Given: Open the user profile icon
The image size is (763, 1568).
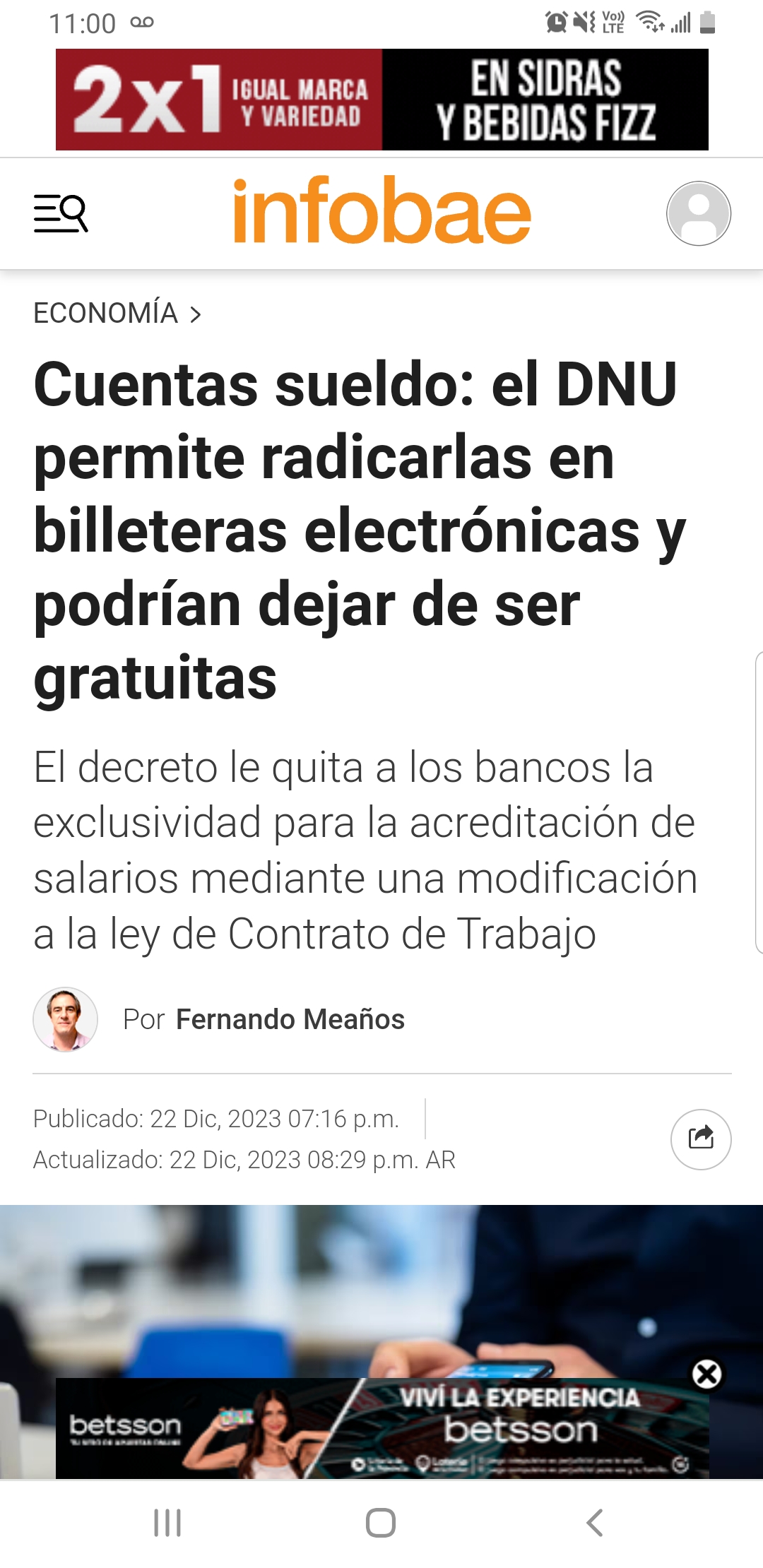Looking at the screenshot, I should pos(698,213).
